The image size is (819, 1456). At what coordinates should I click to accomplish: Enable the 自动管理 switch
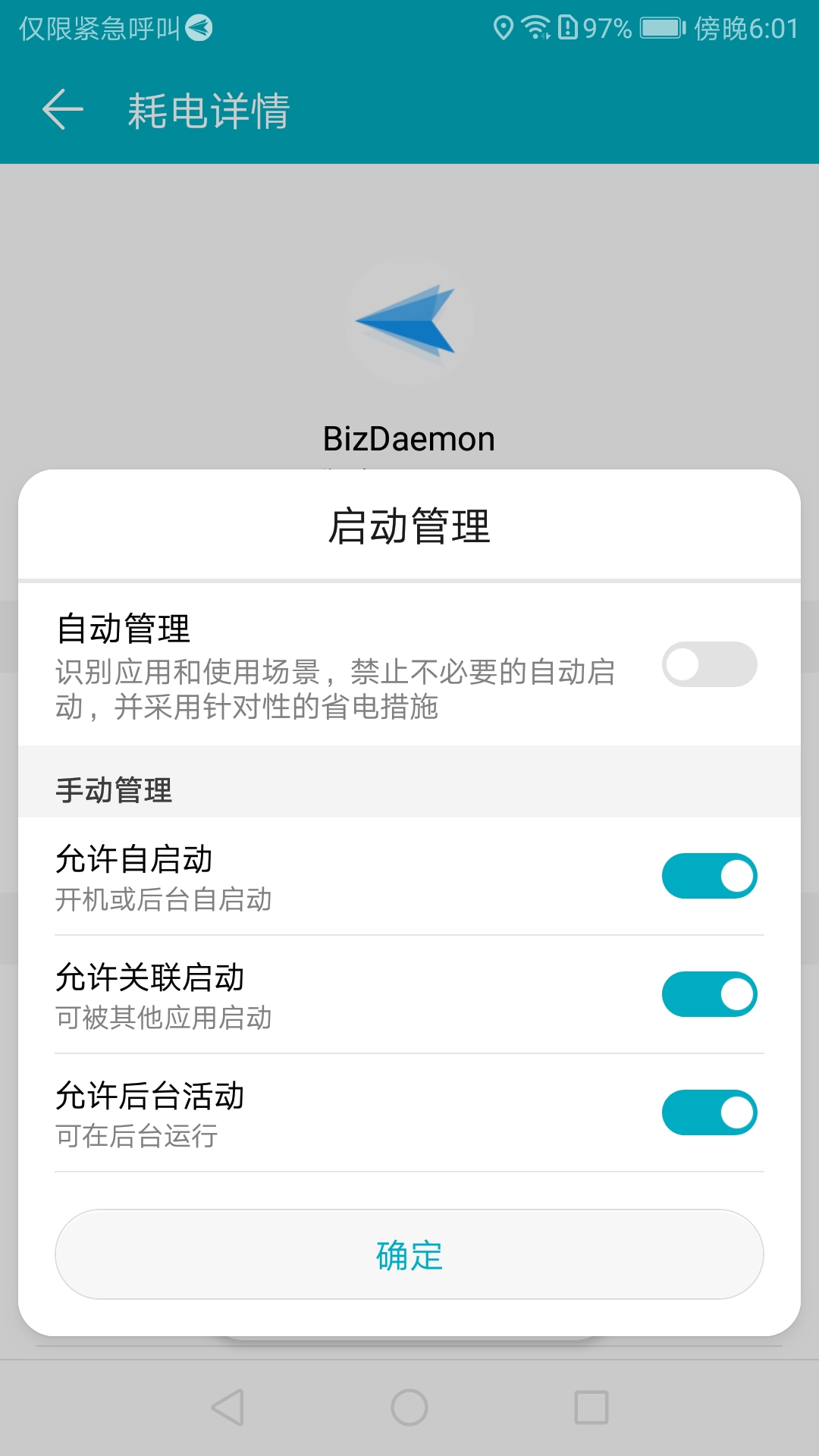click(x=709, y=664)
